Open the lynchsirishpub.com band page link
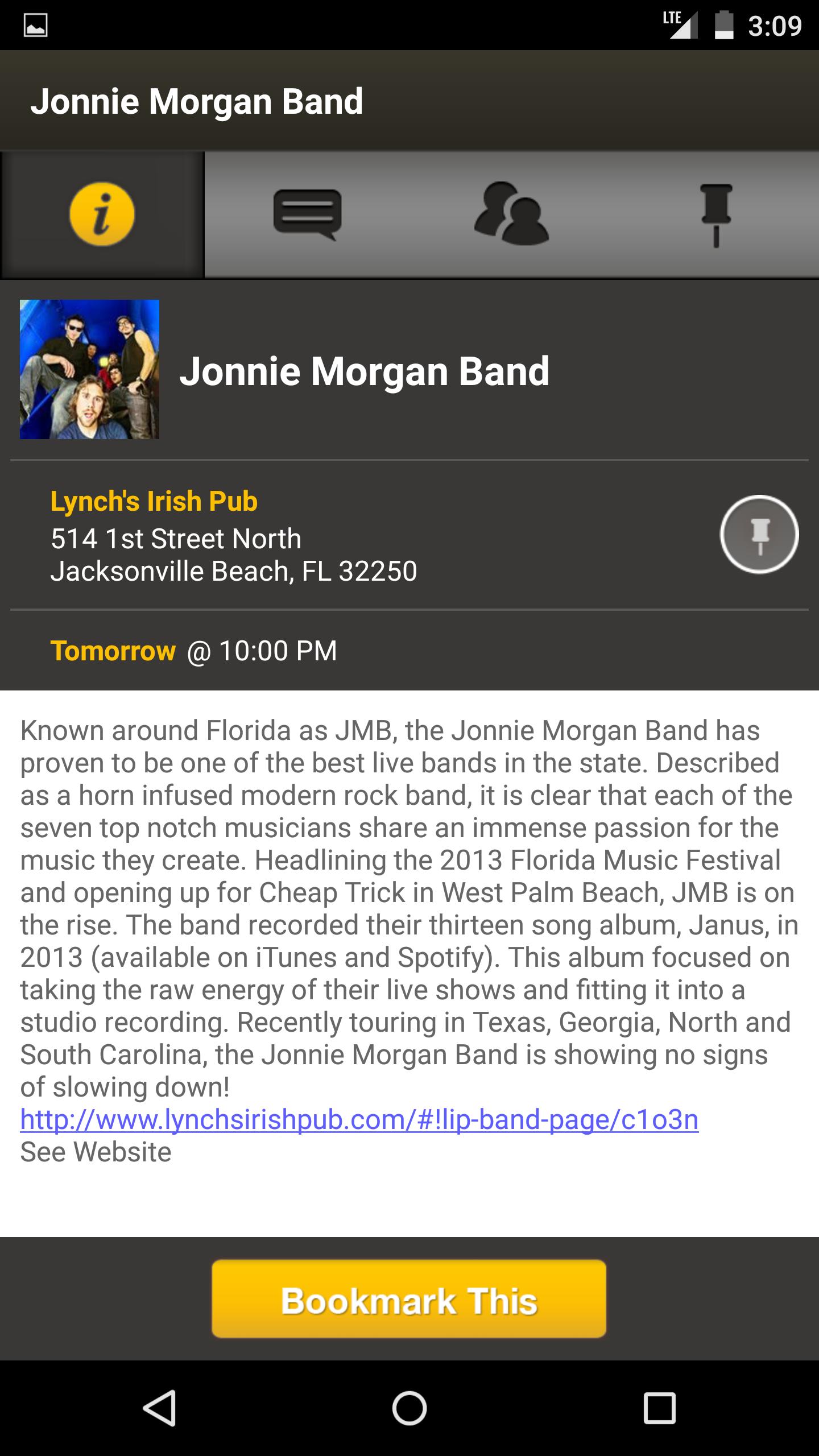Screen dimensions: 819x1456 coord(359,1119)
